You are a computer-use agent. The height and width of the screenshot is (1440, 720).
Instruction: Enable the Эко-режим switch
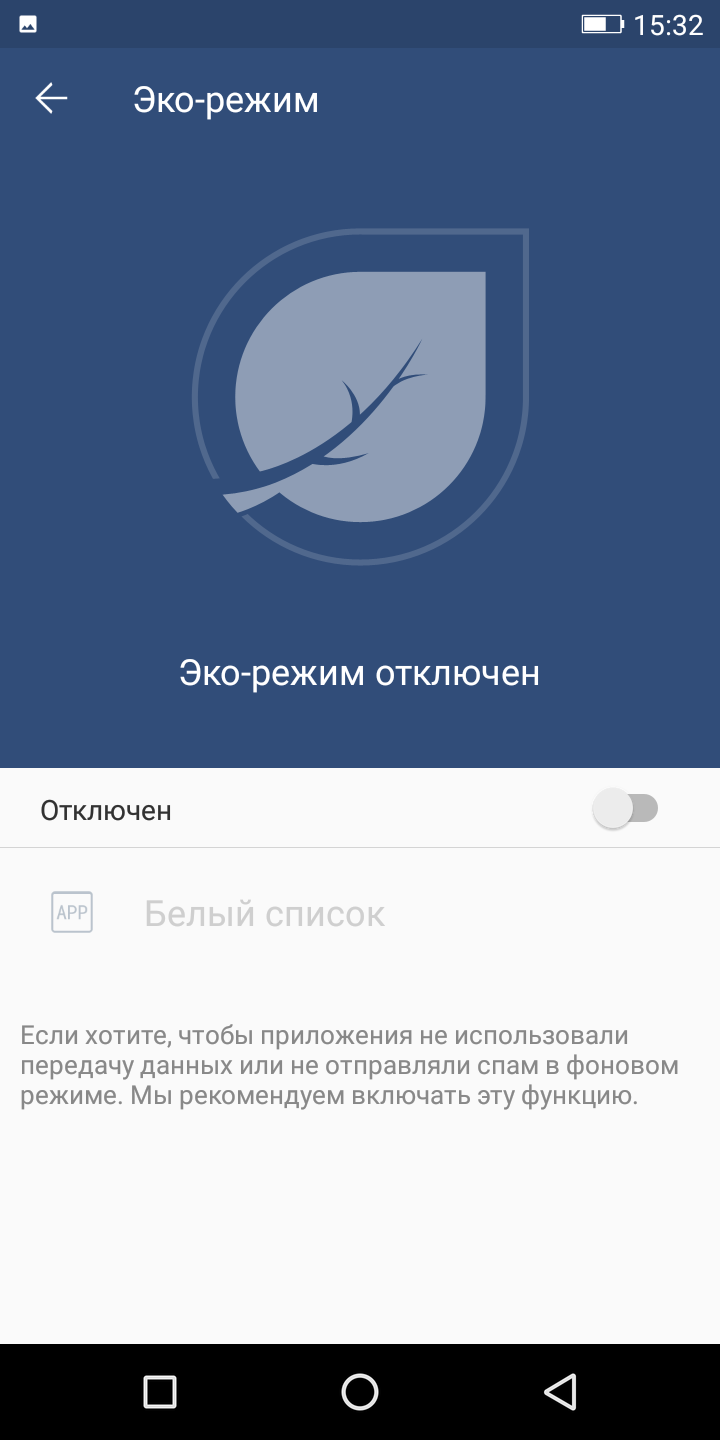[x=626, y=809]
